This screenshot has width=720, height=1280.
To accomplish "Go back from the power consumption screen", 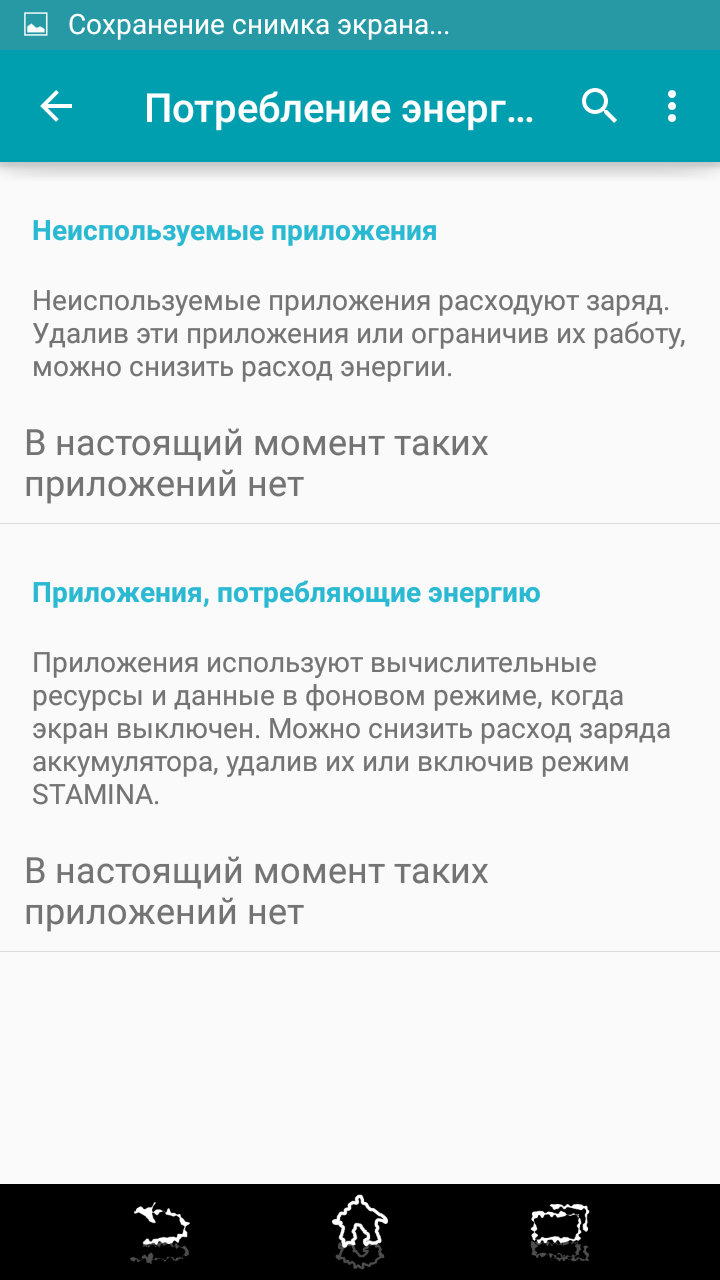I will (56, 106).
